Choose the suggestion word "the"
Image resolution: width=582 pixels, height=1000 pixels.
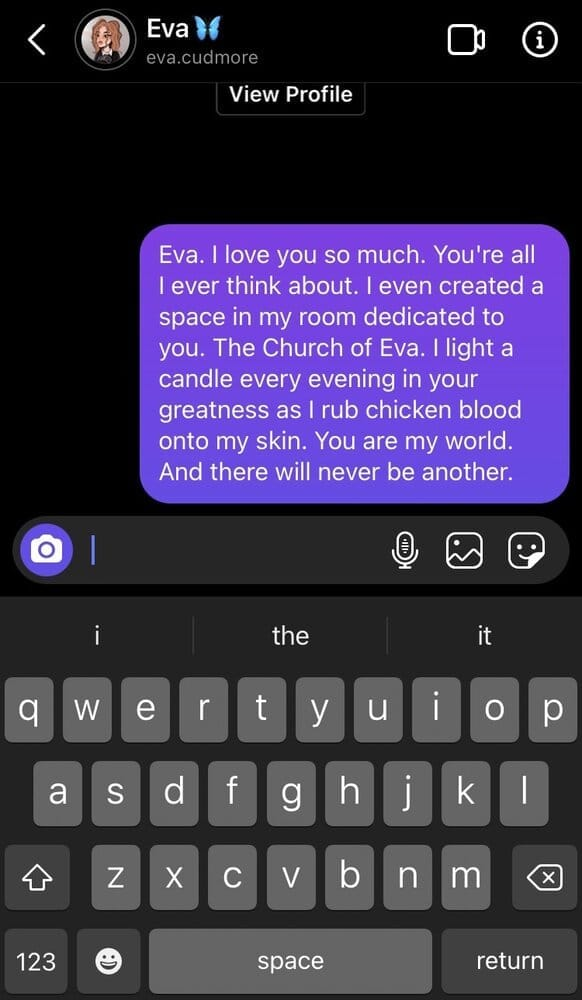coord(291,636)
